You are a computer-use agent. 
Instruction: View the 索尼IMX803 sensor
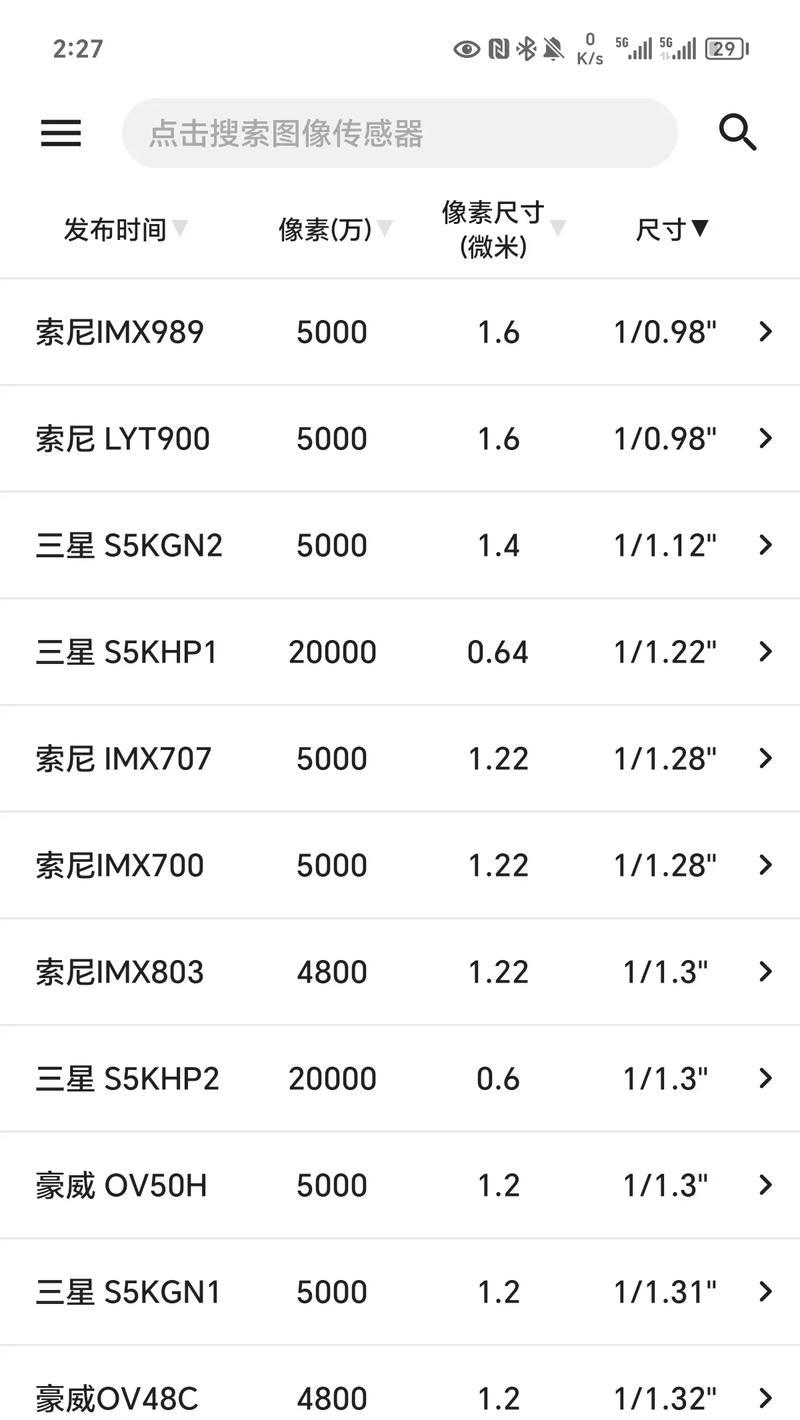(400, 972)
